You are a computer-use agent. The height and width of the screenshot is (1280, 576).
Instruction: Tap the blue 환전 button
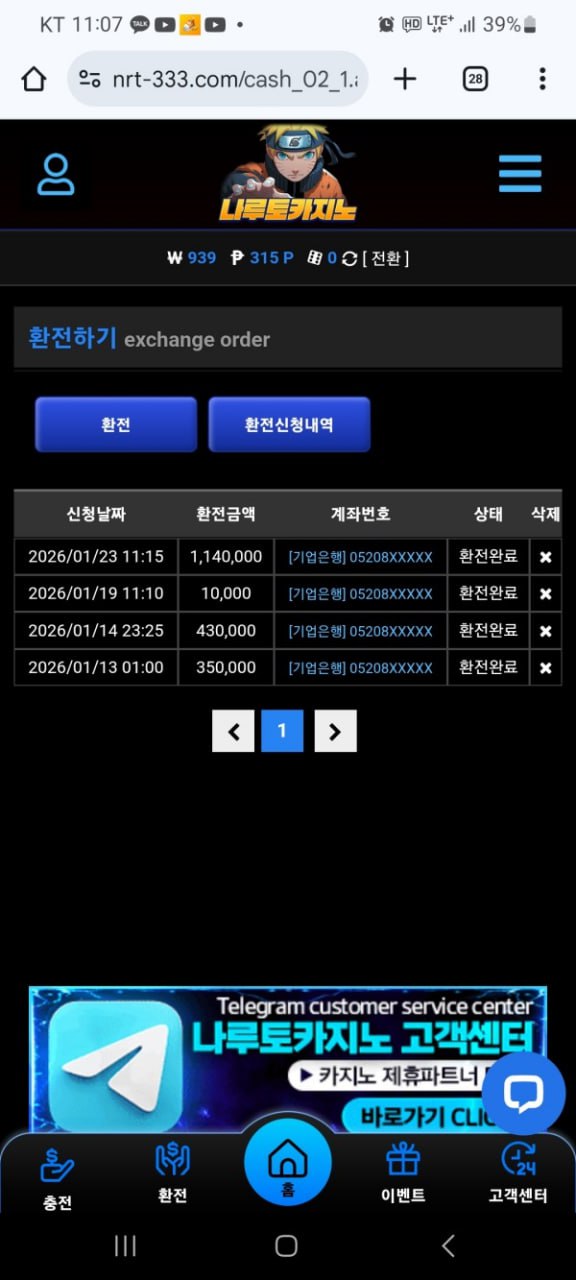coord(116,424)
